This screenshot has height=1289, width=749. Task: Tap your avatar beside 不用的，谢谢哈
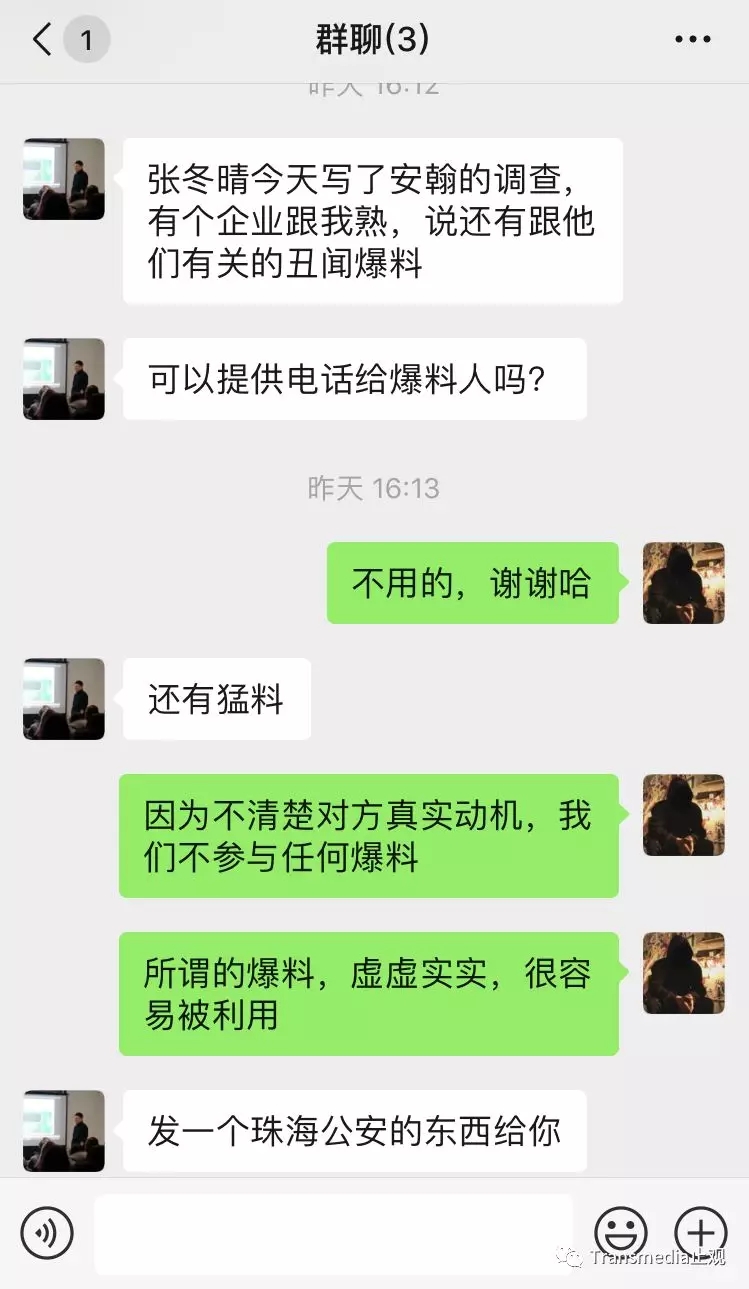[683, 583]
